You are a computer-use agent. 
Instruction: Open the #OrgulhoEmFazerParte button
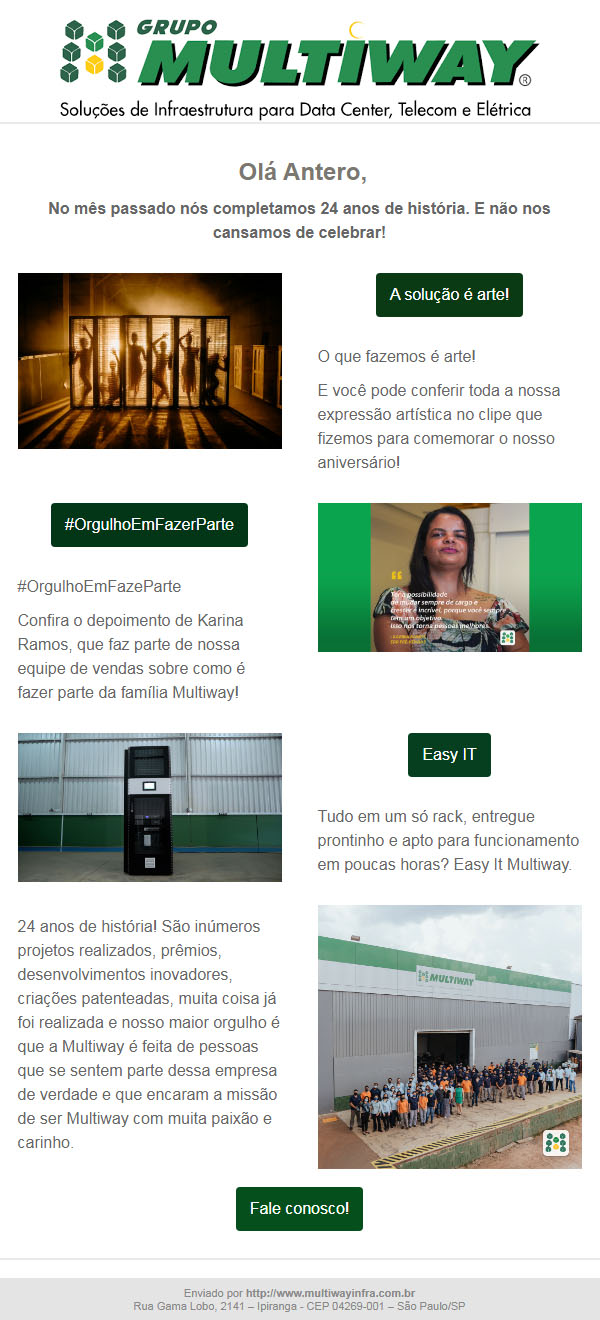tap(149, 525)
